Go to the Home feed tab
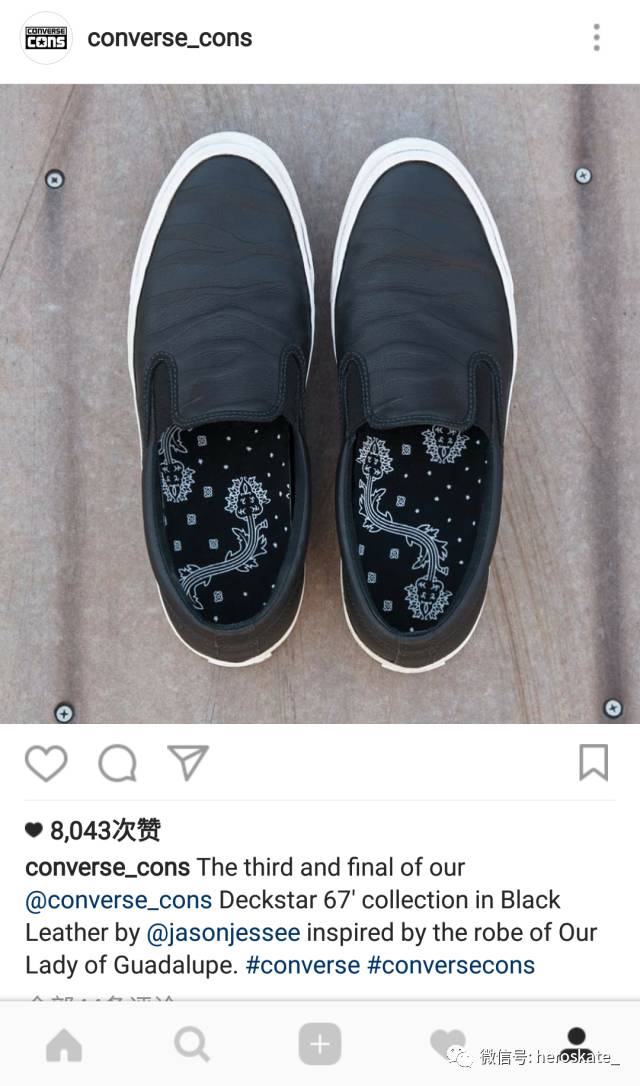The height and width of the screenshot is (1086, 640). click(x=64, y=1045)
